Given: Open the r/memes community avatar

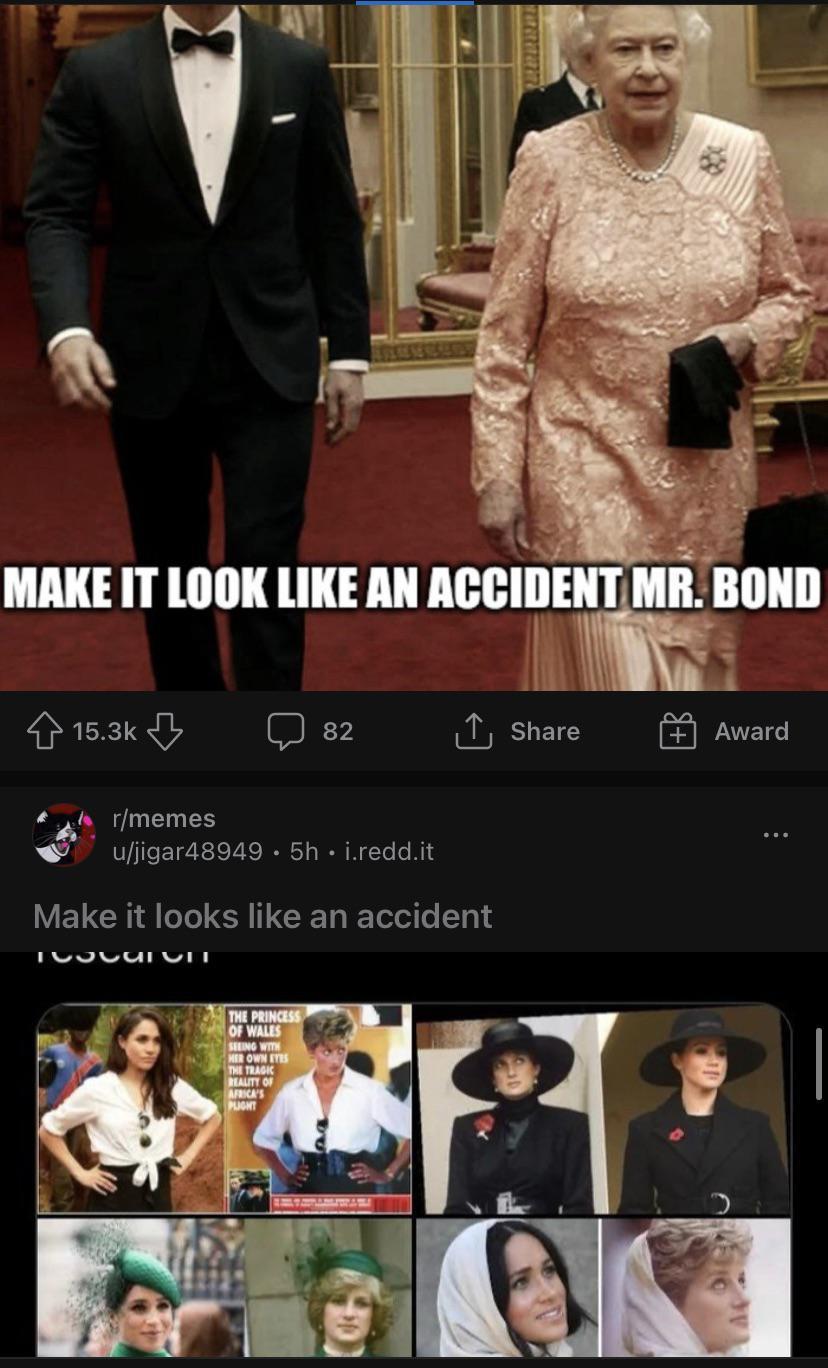Looking at the screenshot, I should [x=64, y=835].
